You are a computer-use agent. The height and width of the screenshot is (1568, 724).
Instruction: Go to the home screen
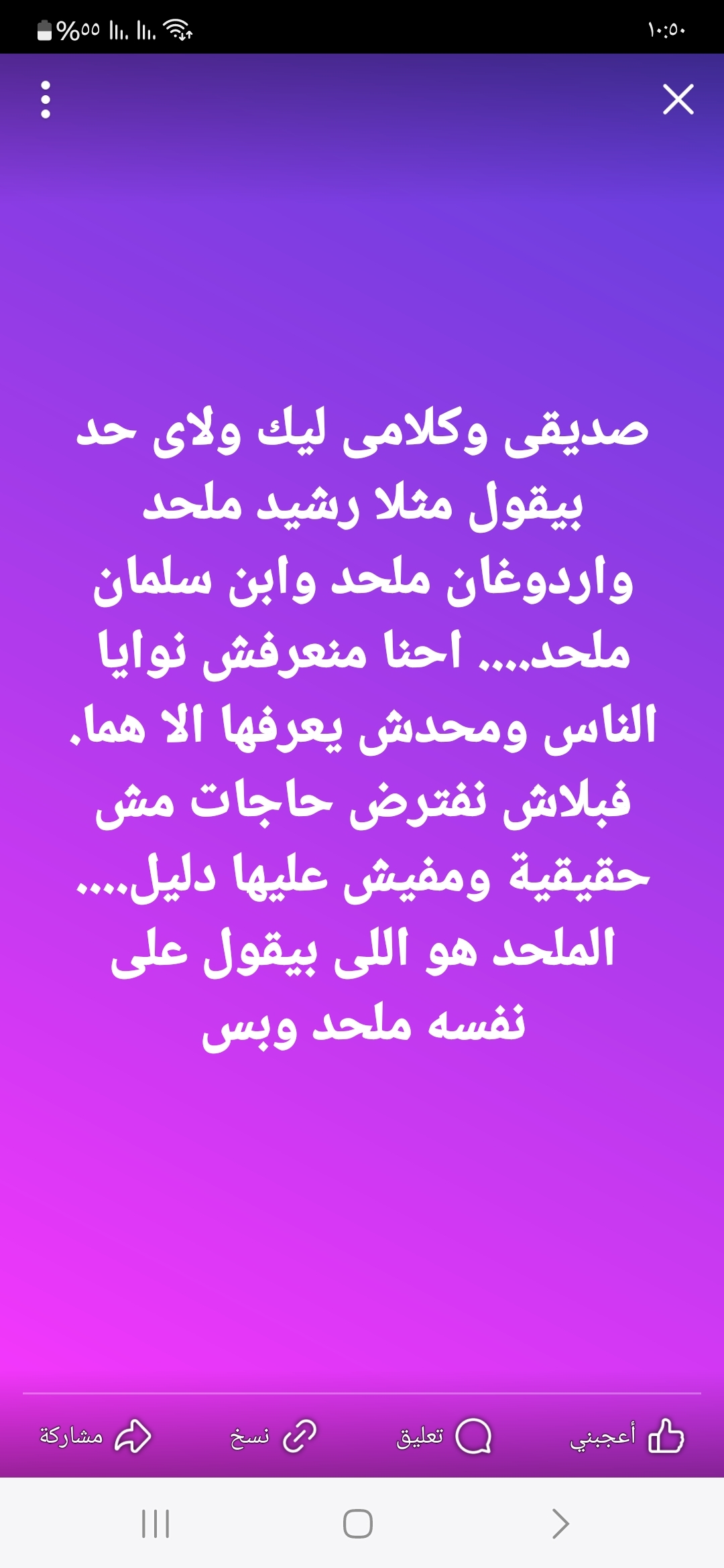coord(358,1523)
